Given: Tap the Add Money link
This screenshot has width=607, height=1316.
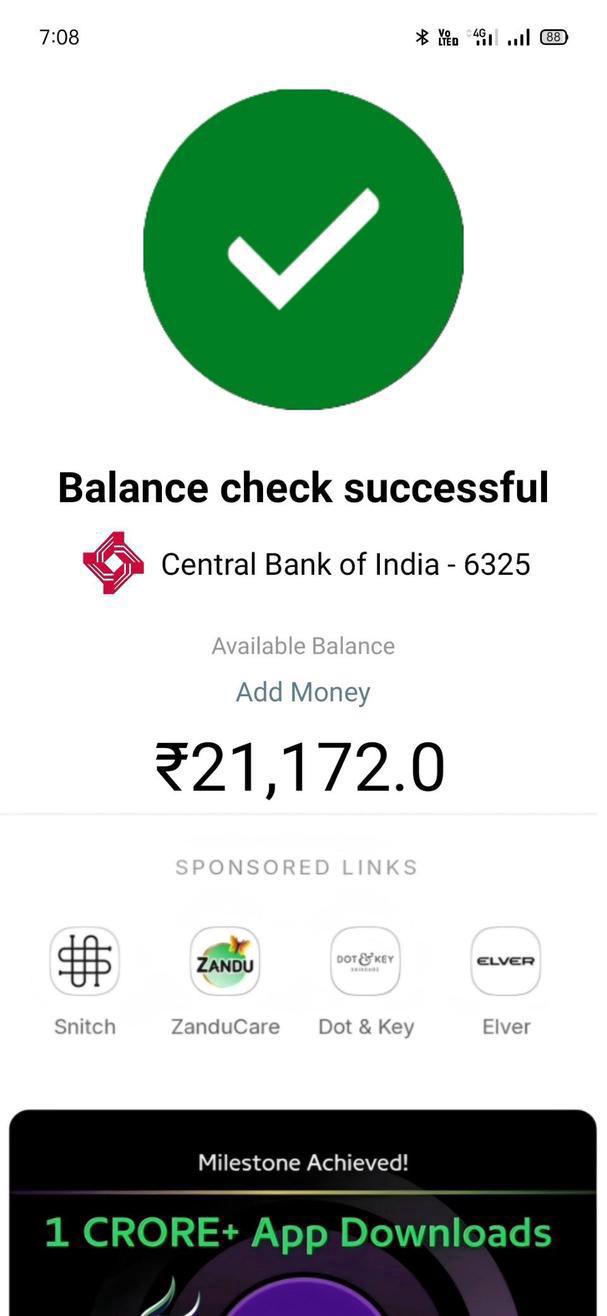Looking at the screenshot, I should tap(303, 692).
